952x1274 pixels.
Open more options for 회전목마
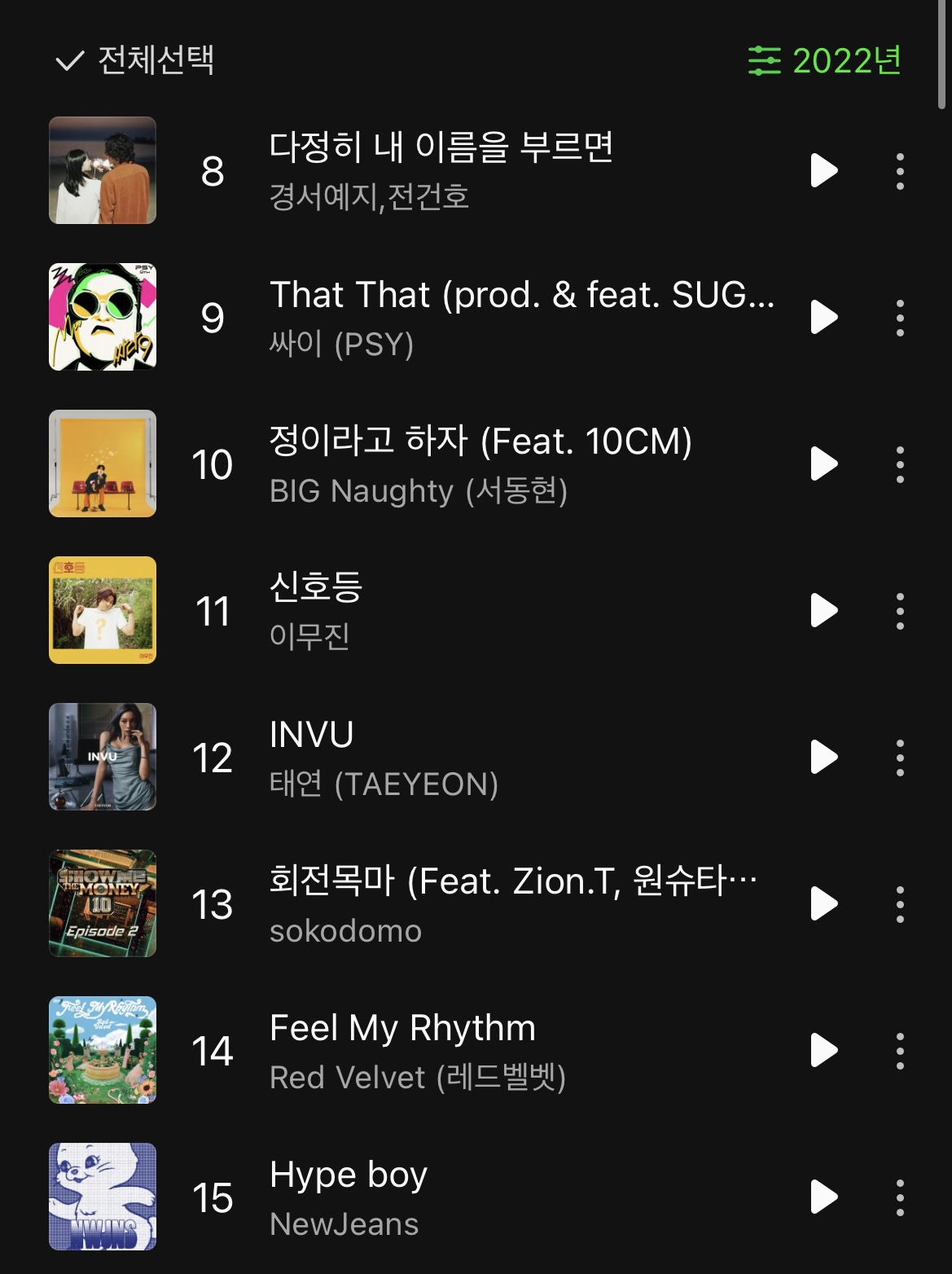[x=900, y=904]
